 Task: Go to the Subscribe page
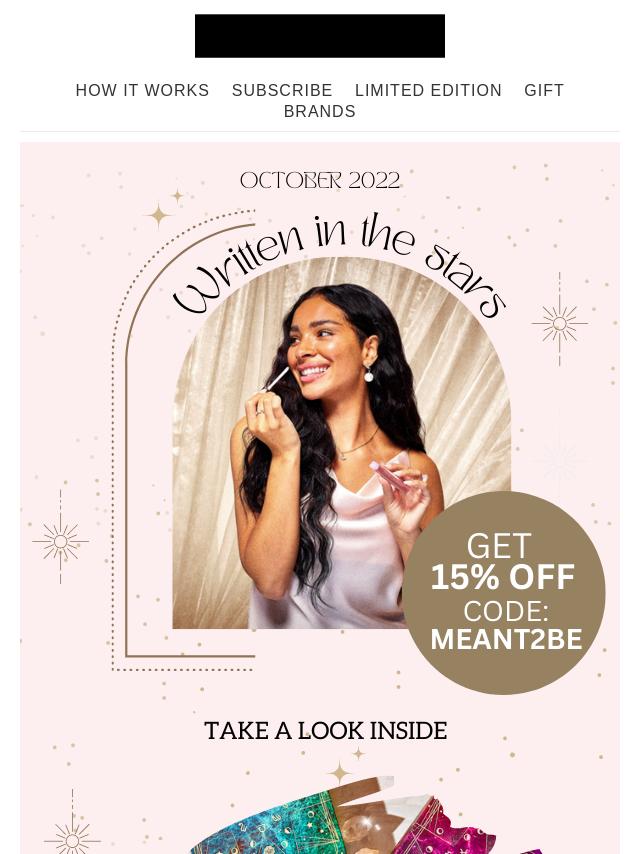[x=282, y=90]
